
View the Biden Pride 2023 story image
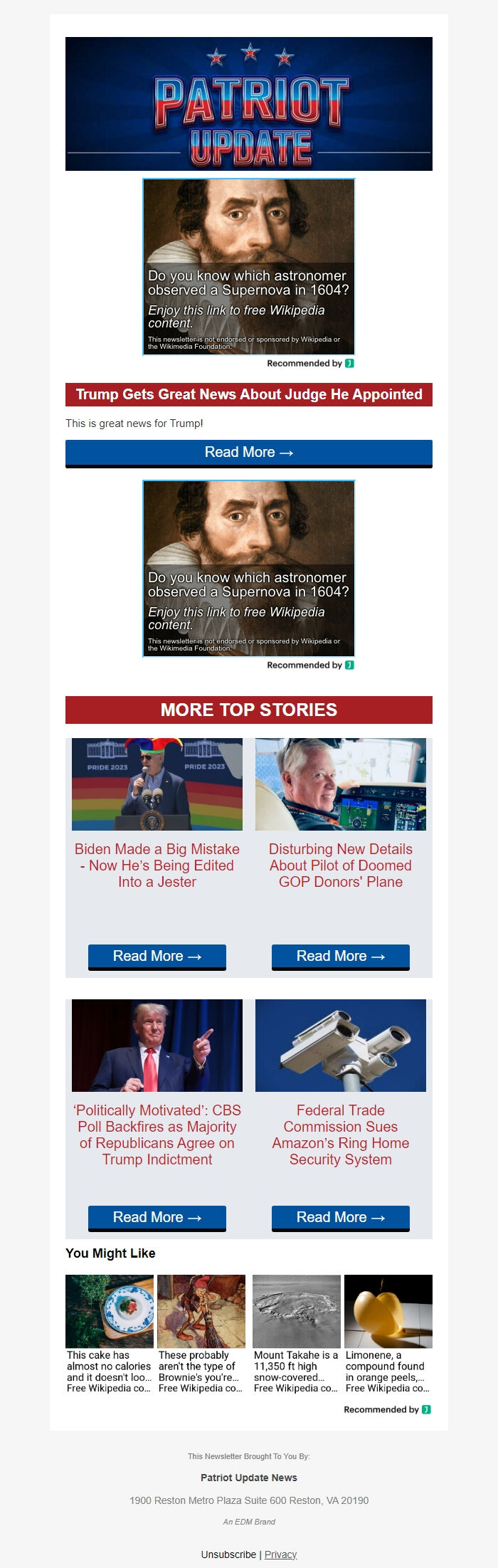pos(157,784)
